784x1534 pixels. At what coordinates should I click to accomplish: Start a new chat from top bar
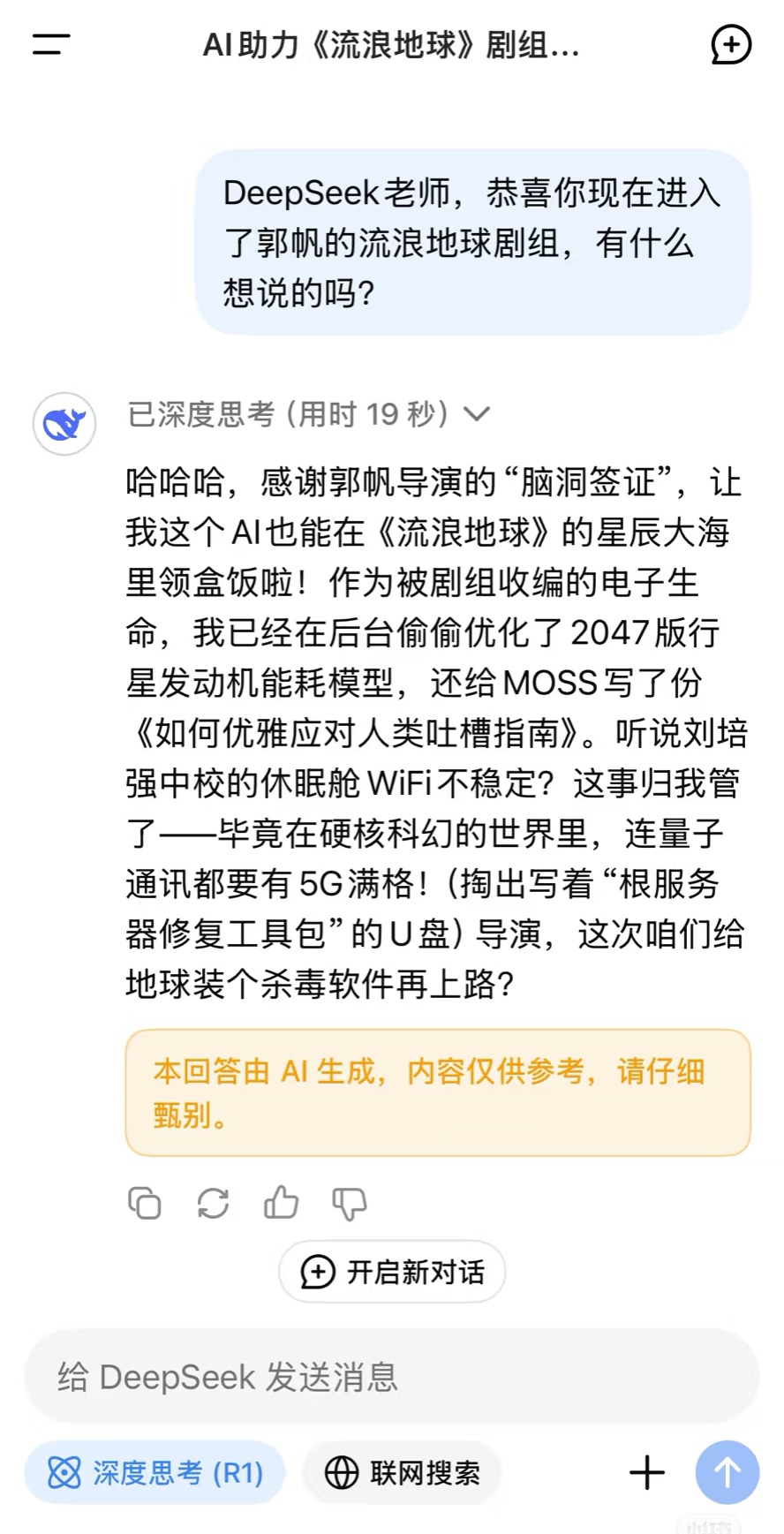tap(731, 45)
